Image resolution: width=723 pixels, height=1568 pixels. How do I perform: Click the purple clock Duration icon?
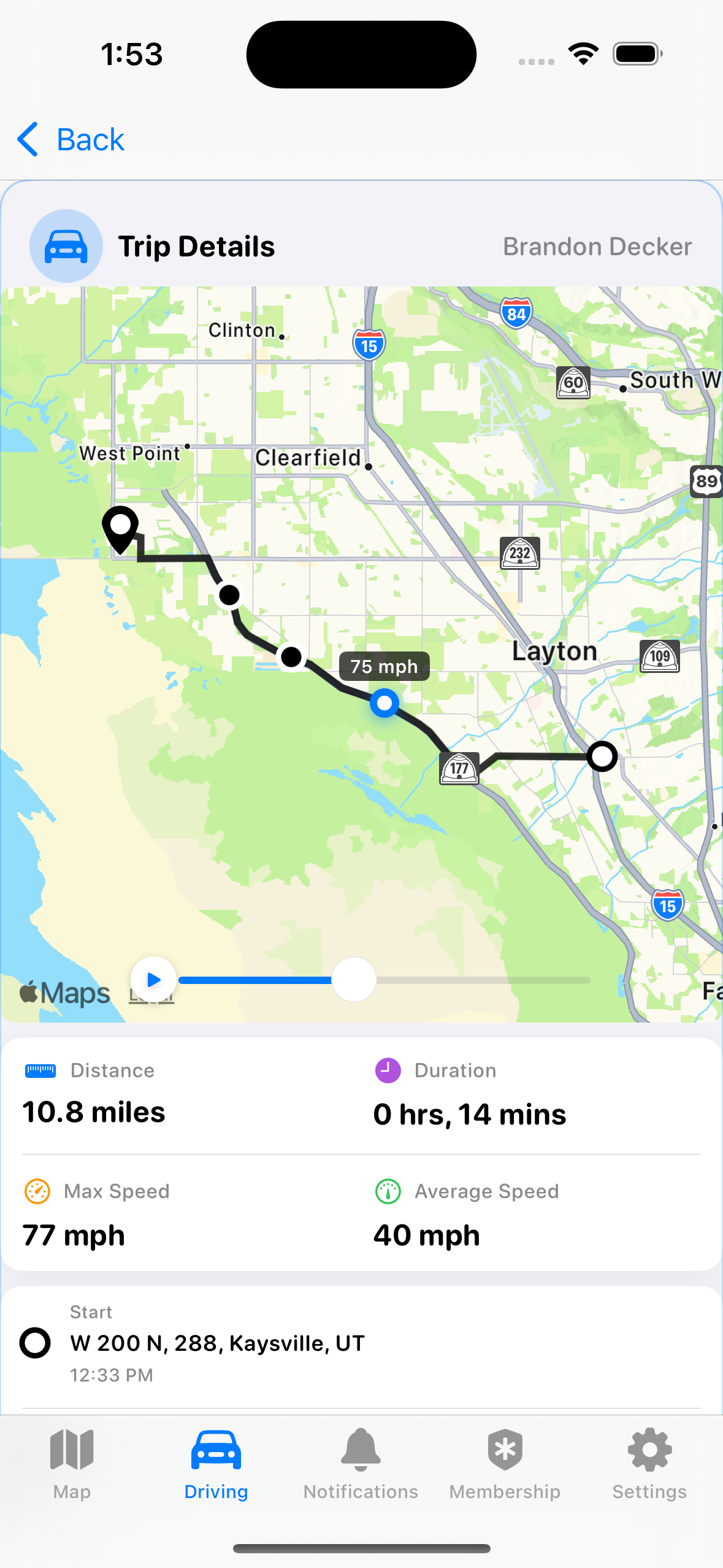pyautogui.click(x=387, y=1070)
